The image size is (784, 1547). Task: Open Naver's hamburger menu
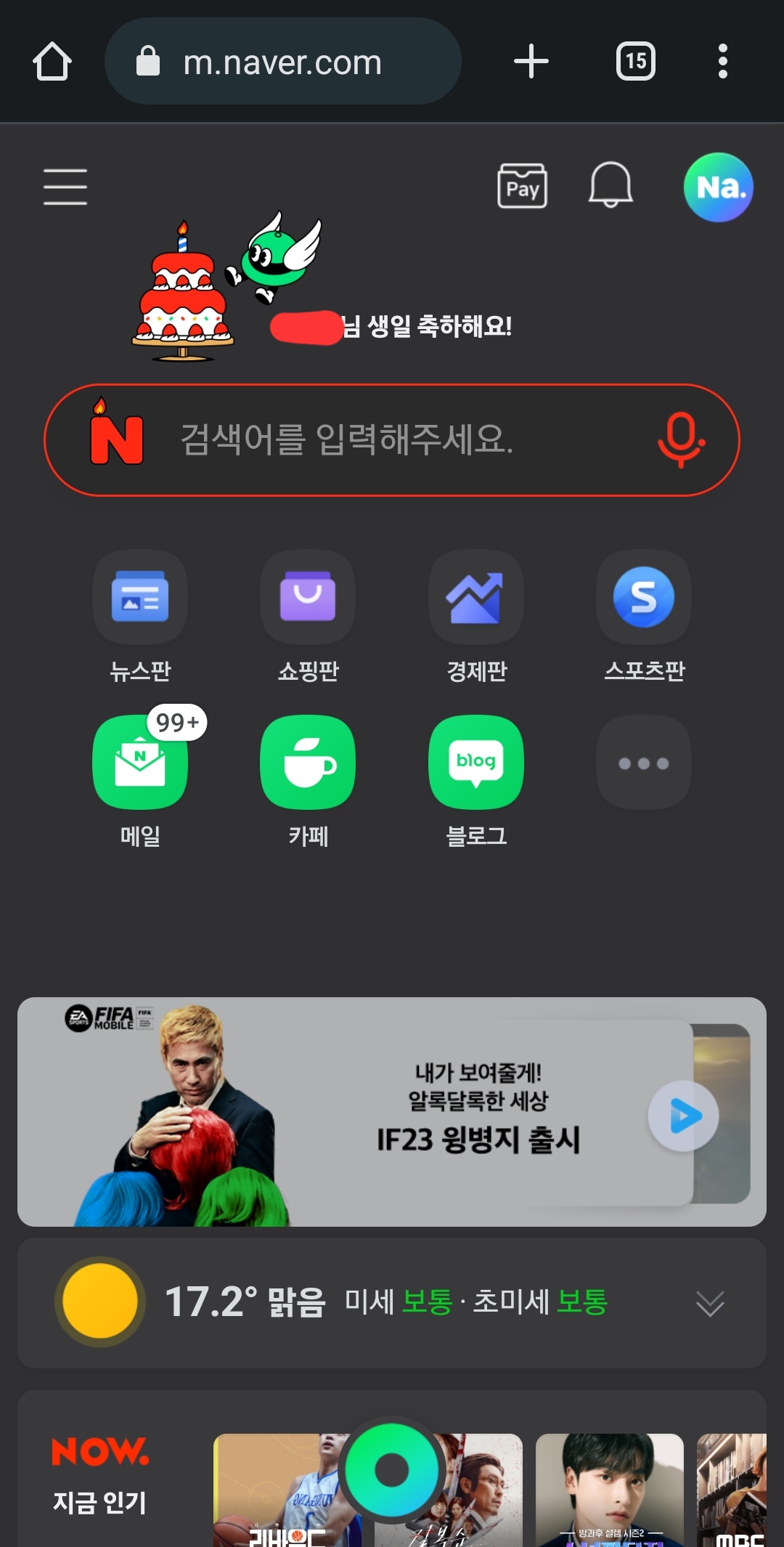pos(65,187)
